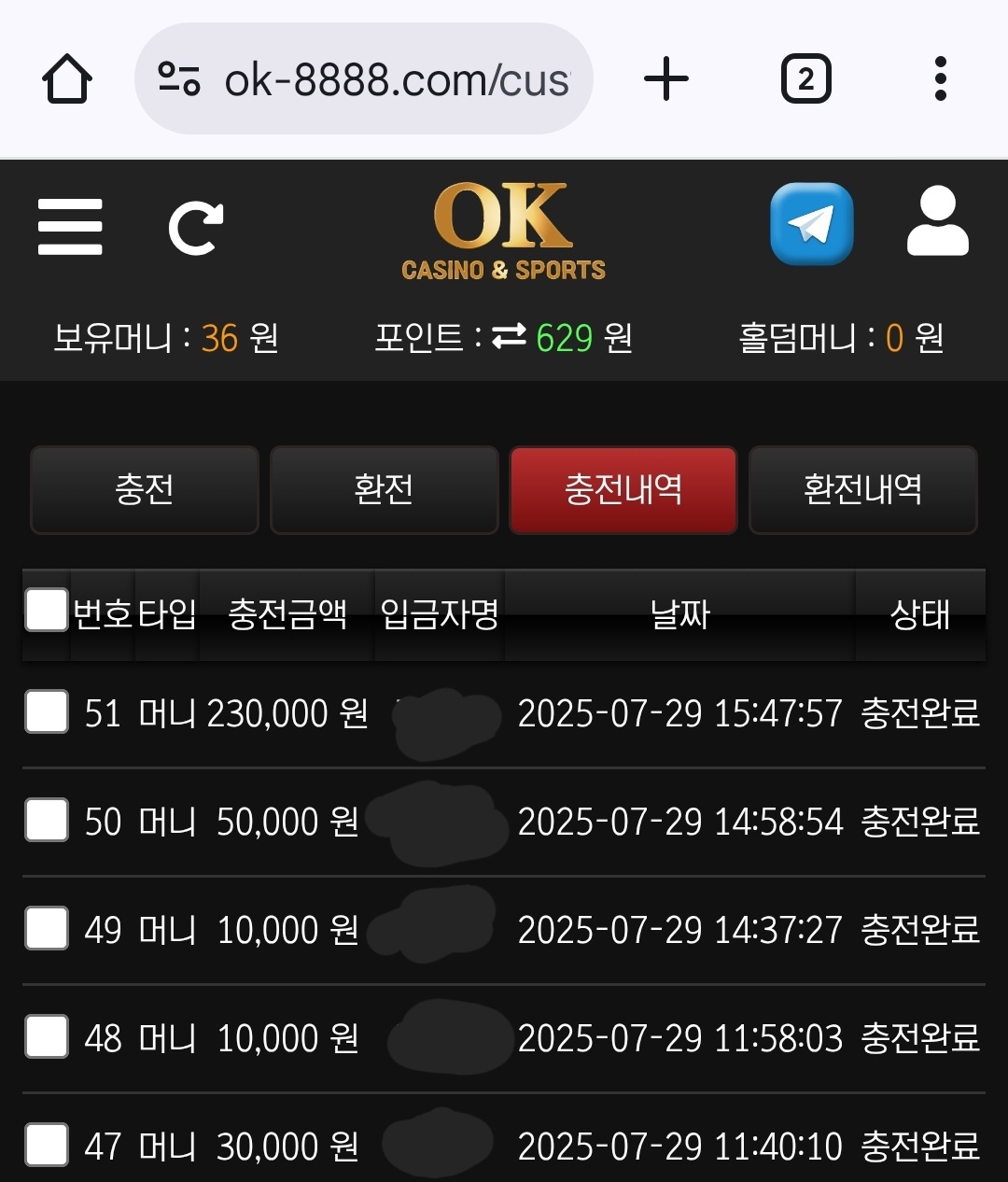Switch to the 환전 tab
This screenshot has width=1008, height=1182.
click(x=384, y=489)
